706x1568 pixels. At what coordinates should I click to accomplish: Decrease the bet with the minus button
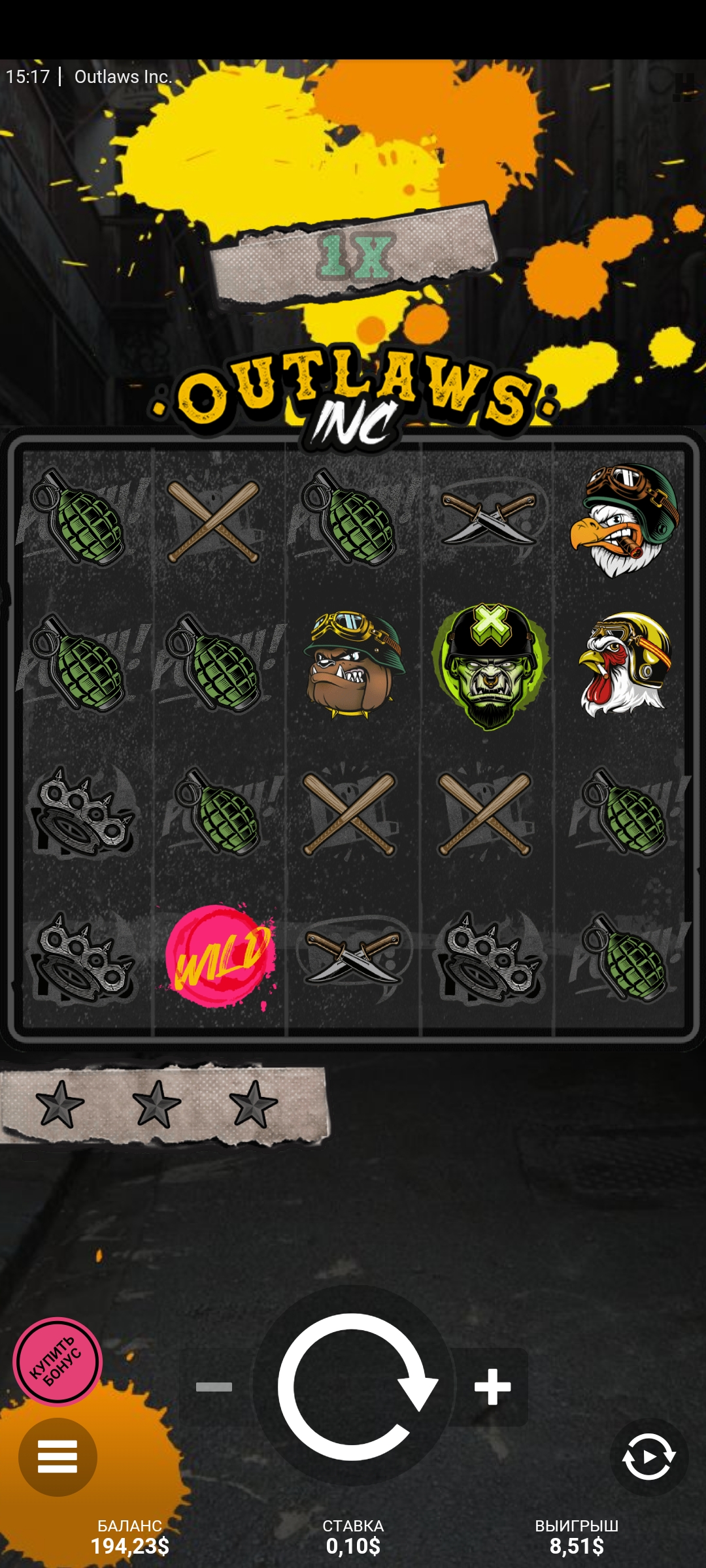tap(214, 1386)
